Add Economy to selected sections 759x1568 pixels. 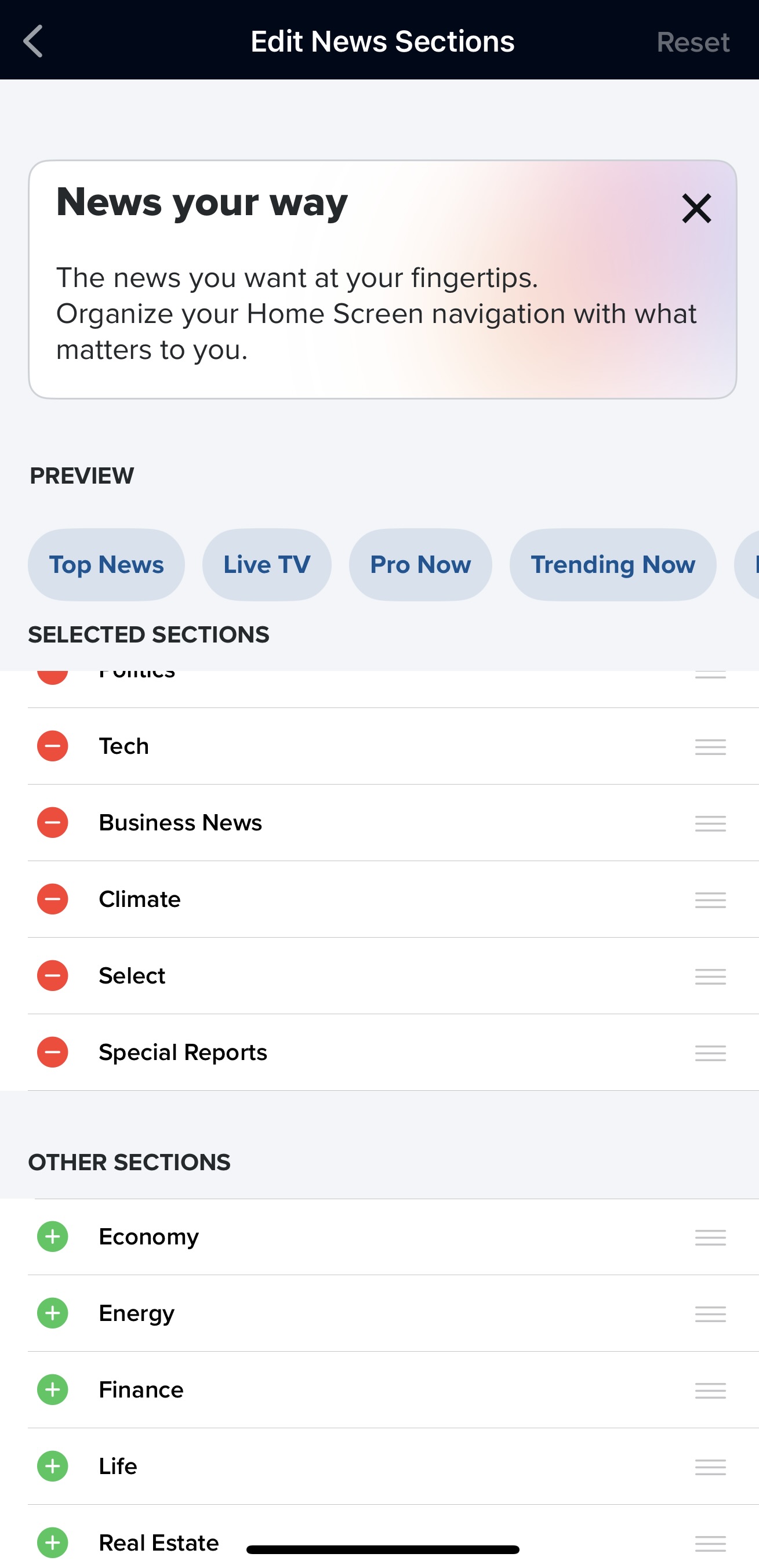(x=53, y=1236)
